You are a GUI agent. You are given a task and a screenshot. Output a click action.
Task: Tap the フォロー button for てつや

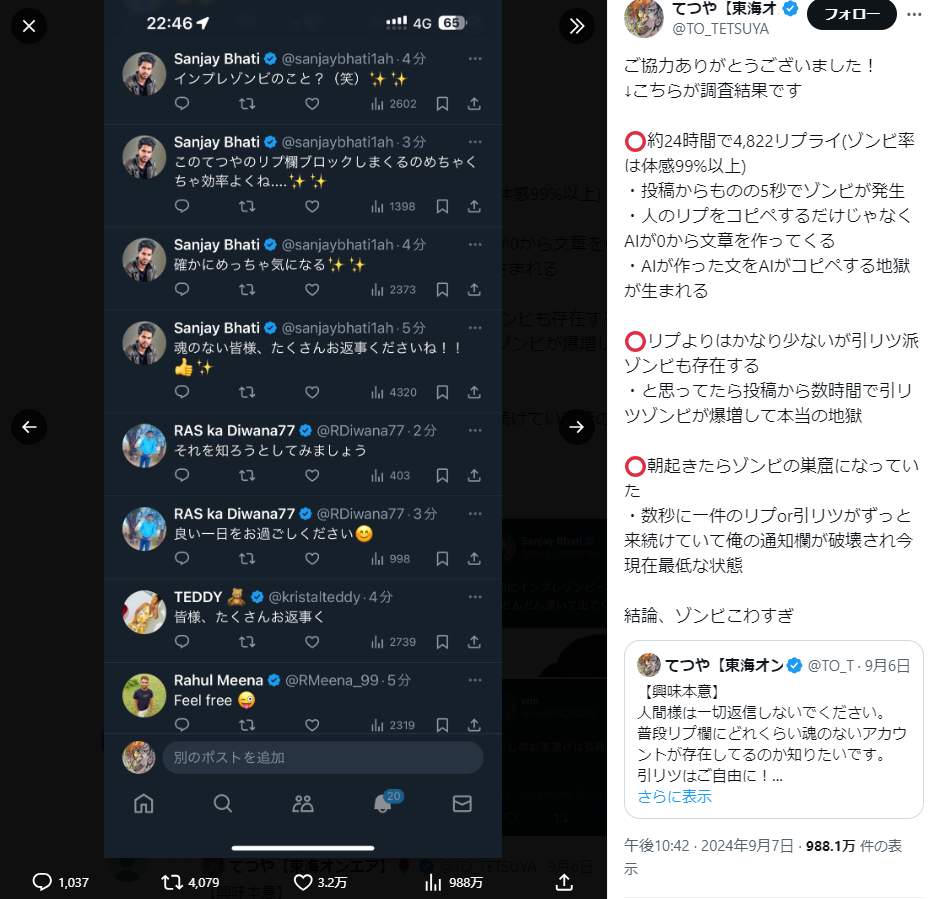coord(851,14)
